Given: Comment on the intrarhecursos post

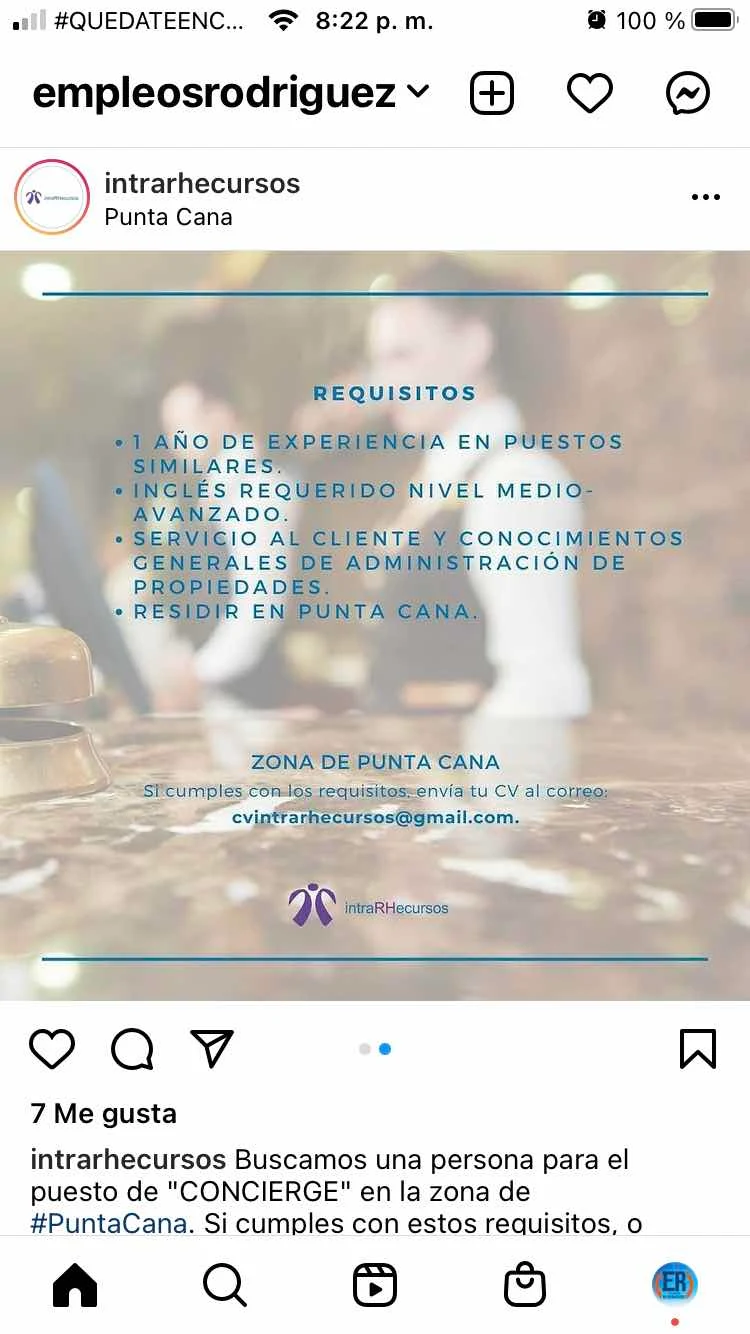Looking at the screenshot, I should coord(132,1049).
